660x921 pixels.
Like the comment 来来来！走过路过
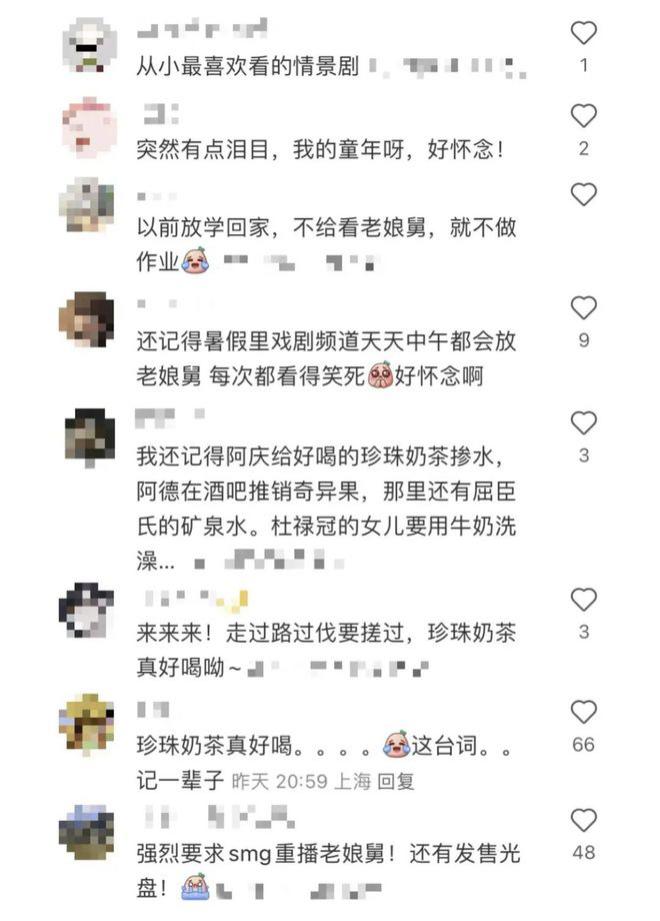[583, 600]
